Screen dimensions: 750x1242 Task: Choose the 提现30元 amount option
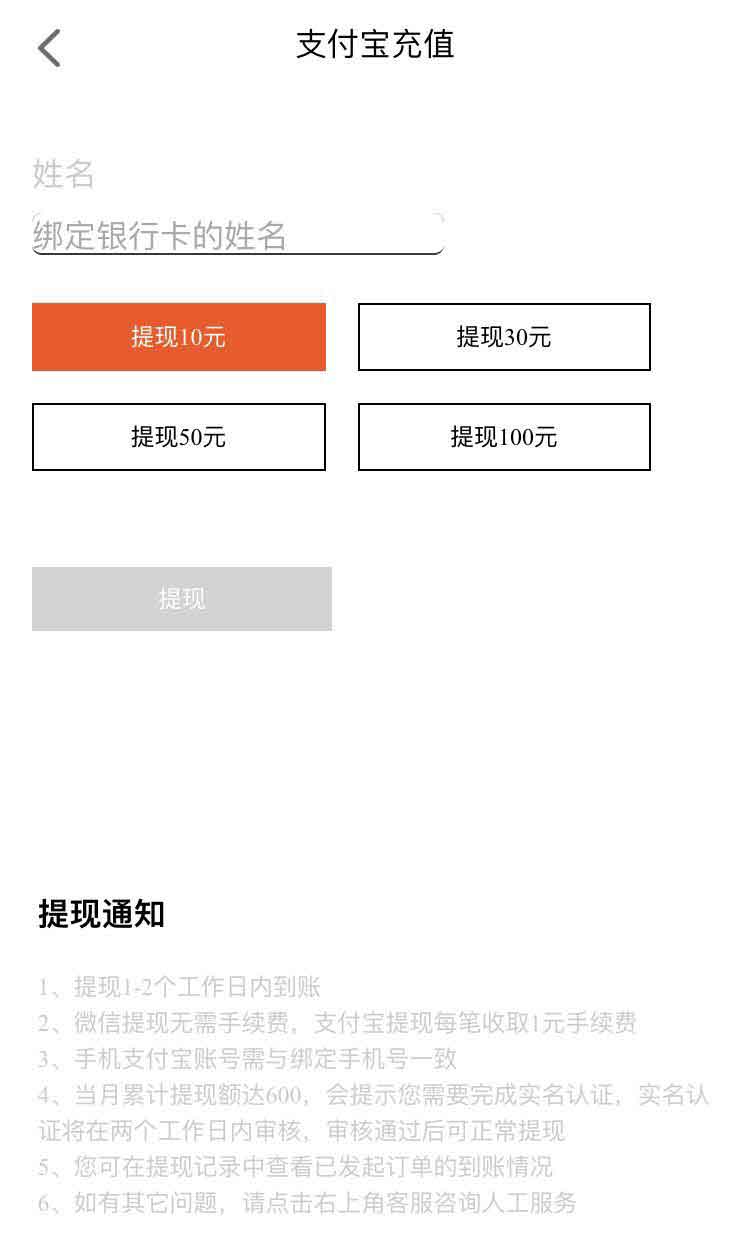point(504,337)
